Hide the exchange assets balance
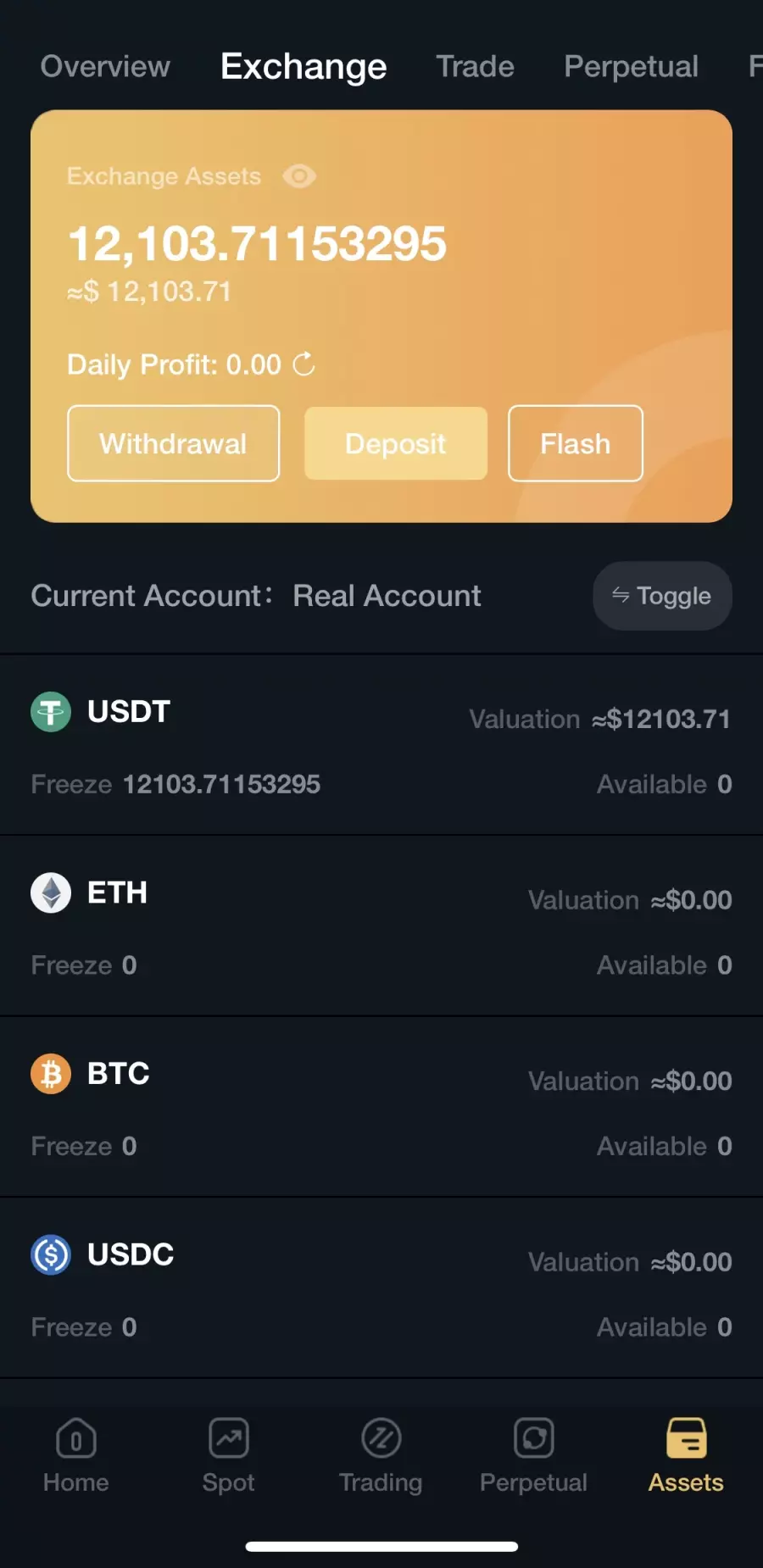Image resolution: width=763 pixels, height=1568 pixels. [299, 176]
